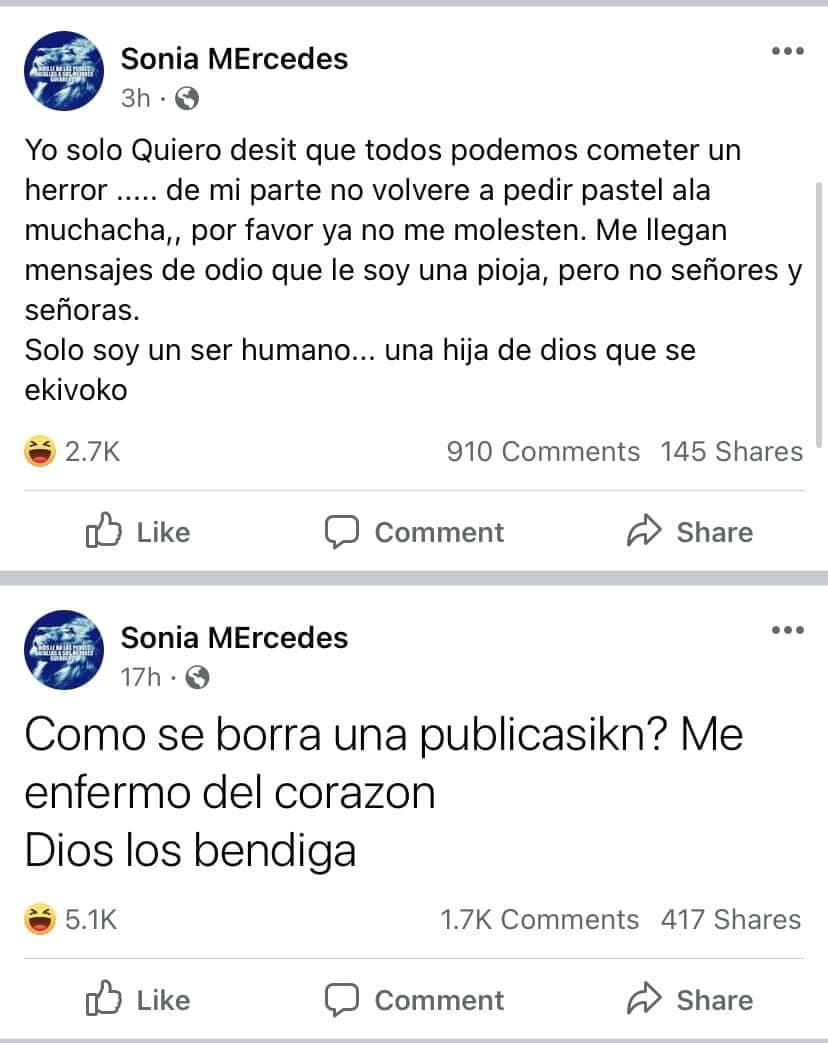Viewport: 828px width, 1043px height.
Task: Tap the profile picture on the 17h post
Action: click(x=65, y=650)
